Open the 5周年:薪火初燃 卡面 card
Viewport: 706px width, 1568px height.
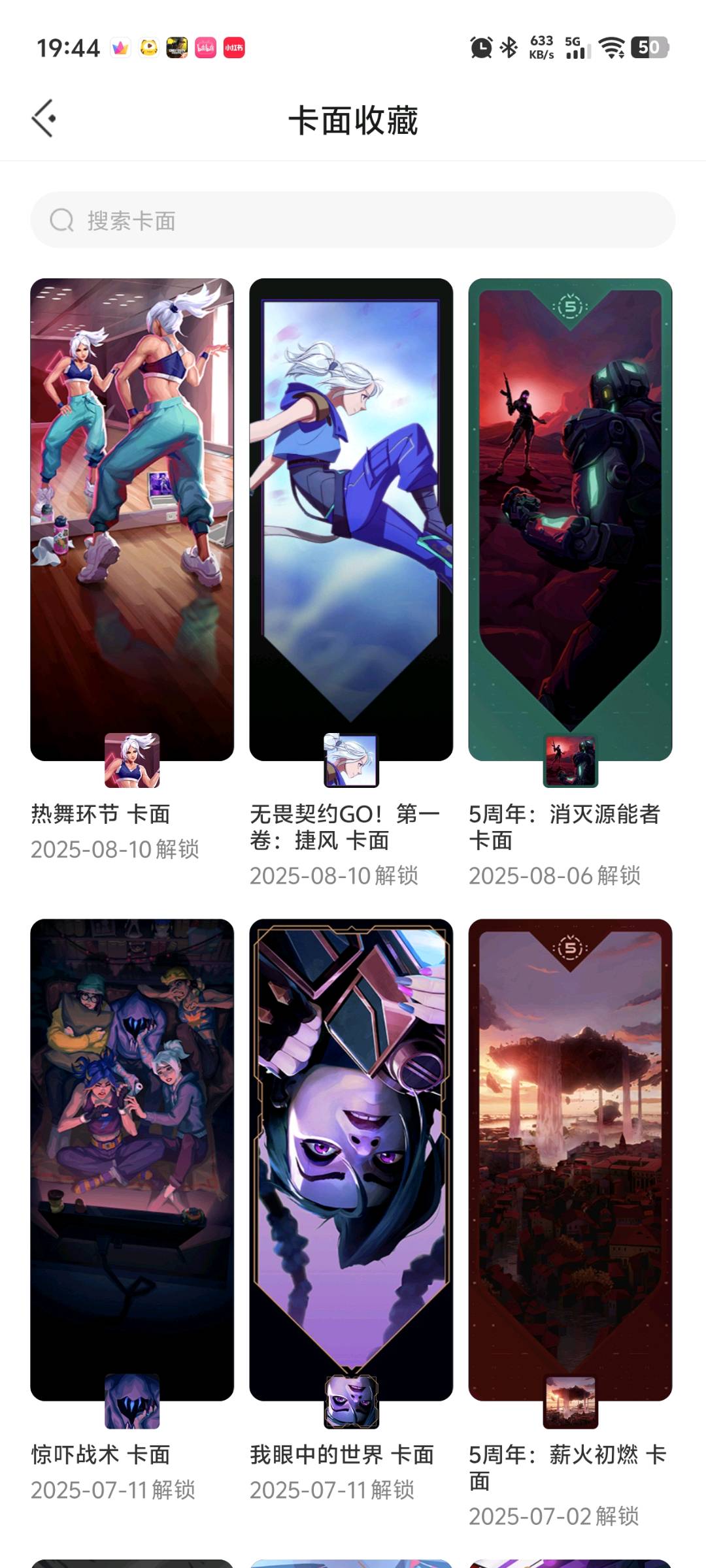pos(570,1160)
